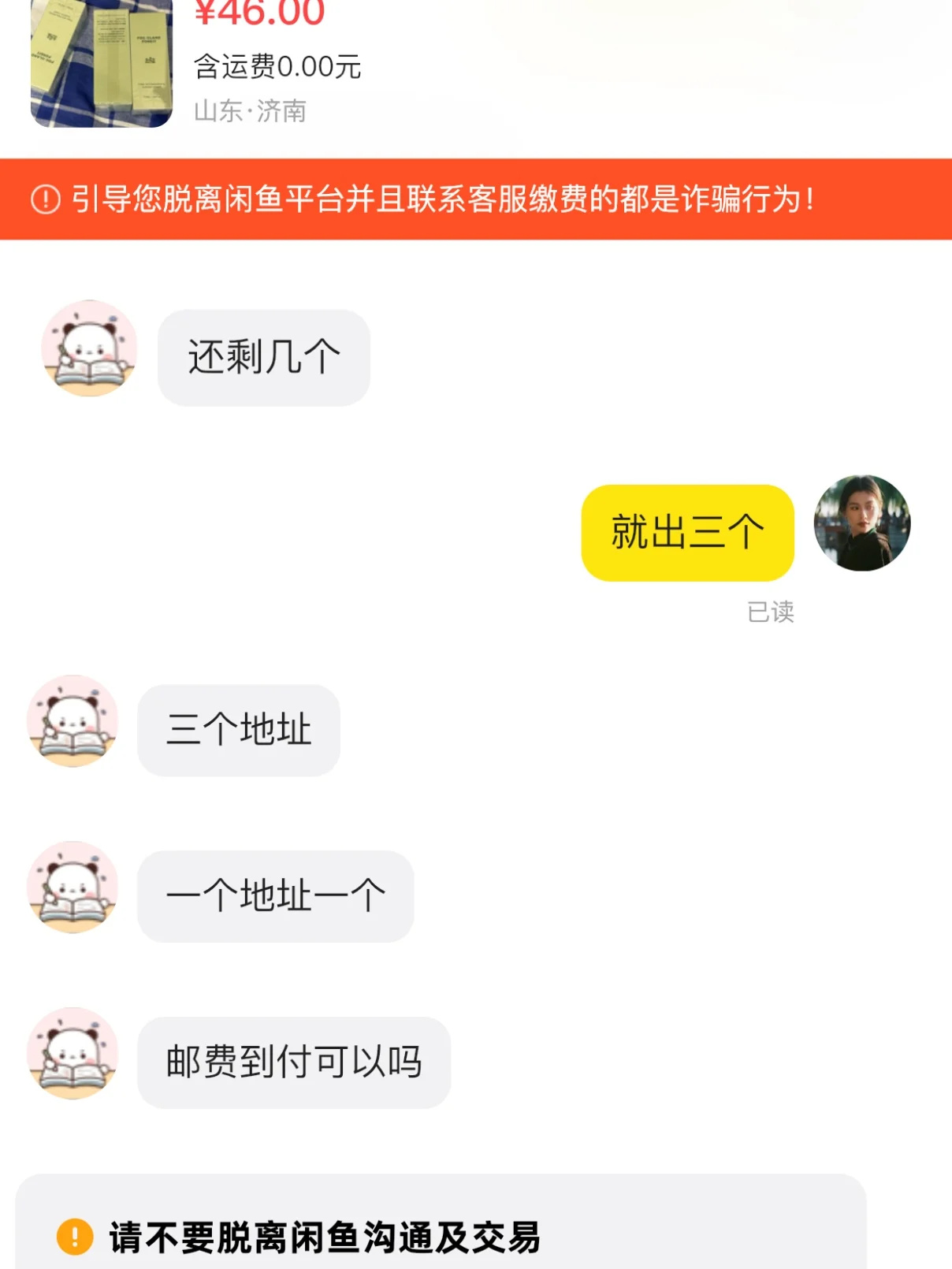Open the panda avatar beside 还剩几个
This screenshot has width=952, height=1269.
[89, 348]
